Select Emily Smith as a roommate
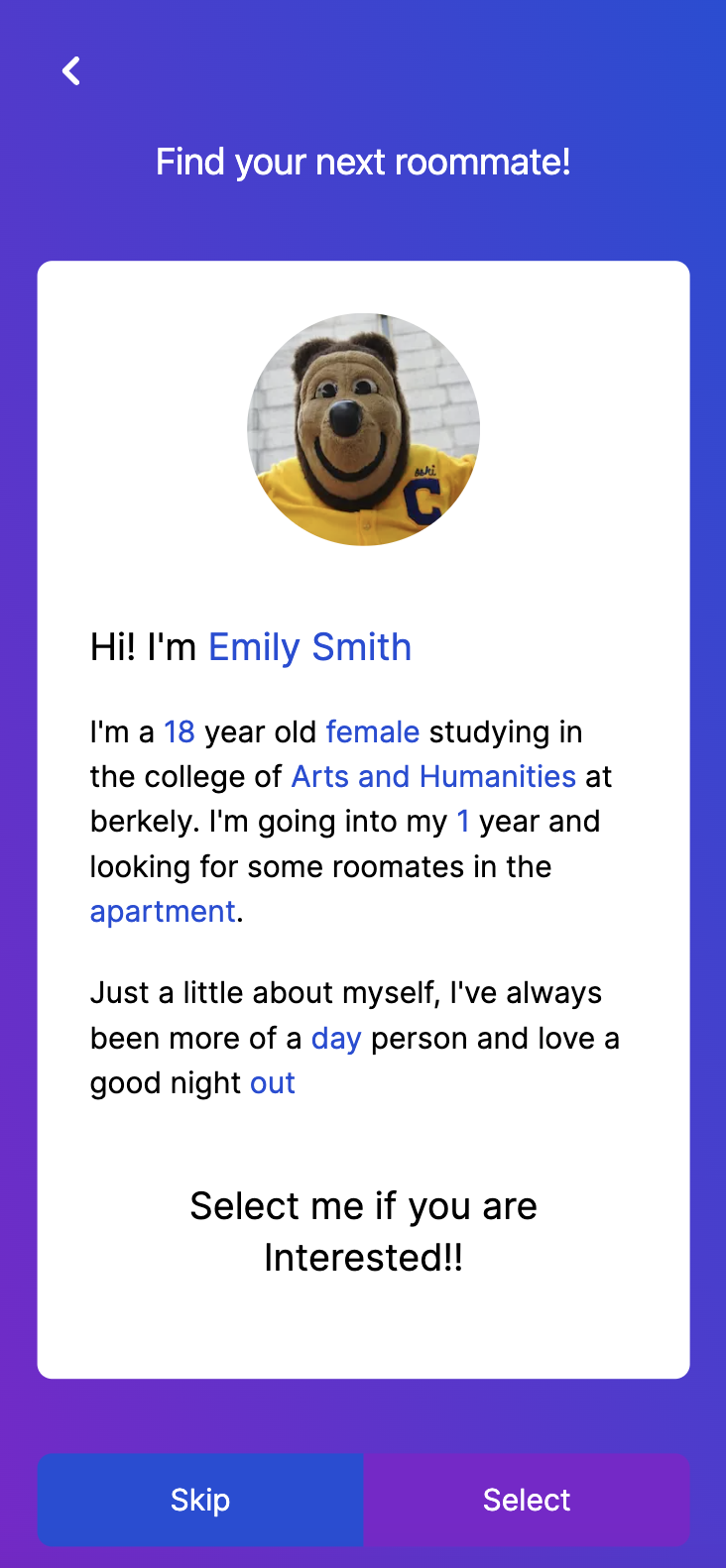Image resolution: width=726 pixels, height=1568 pixels. point(526,1500)
